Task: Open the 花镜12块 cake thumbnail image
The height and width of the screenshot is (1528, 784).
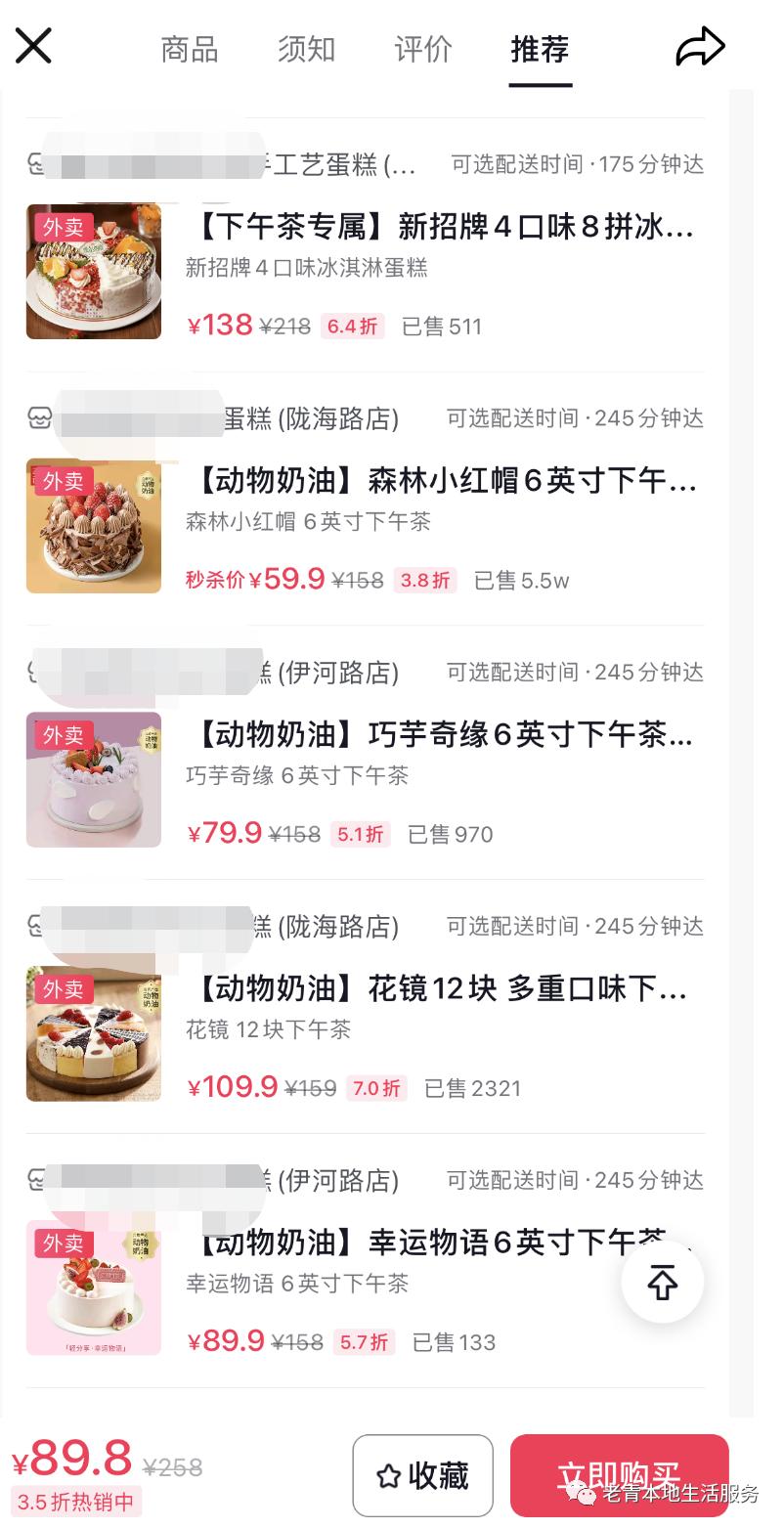Action: [93, 1031]
